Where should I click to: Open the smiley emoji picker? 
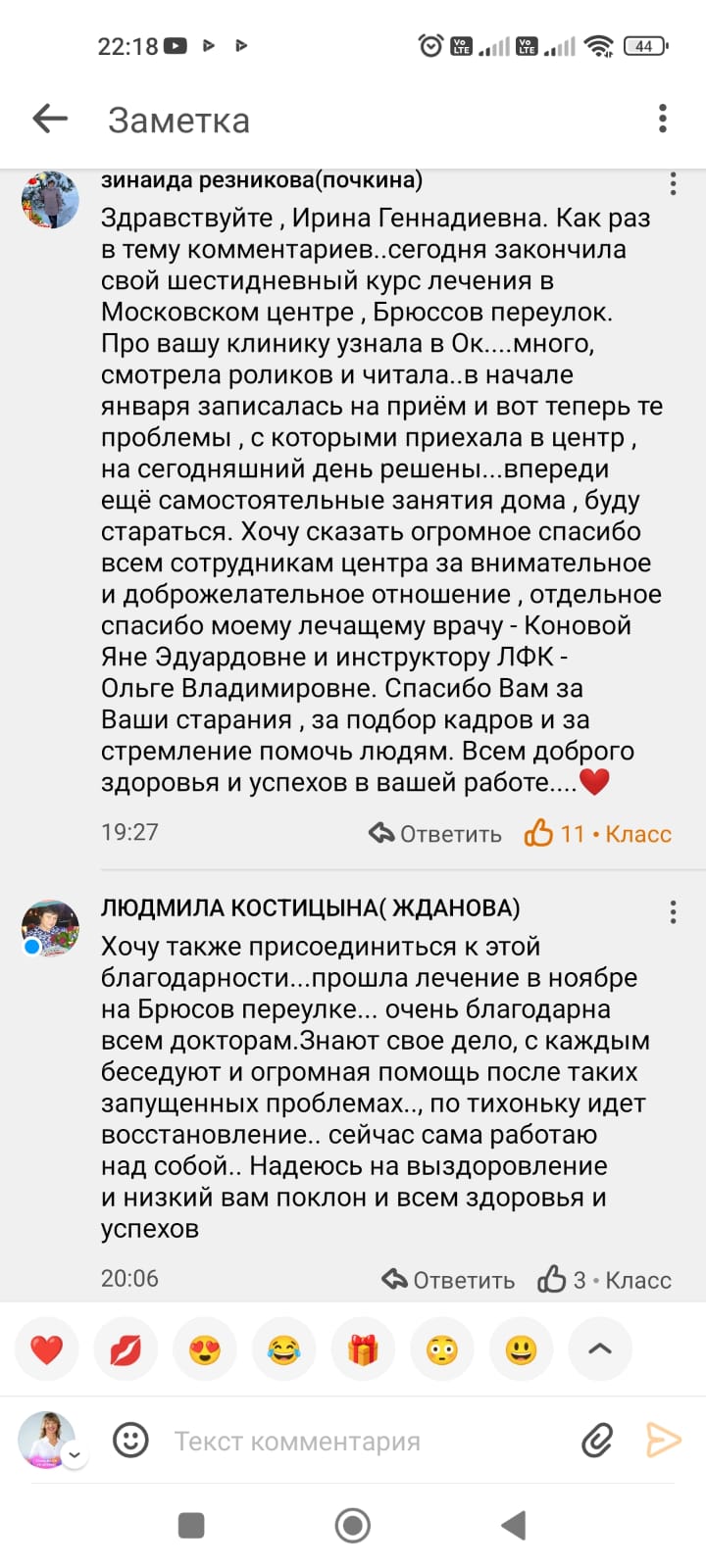pyautogui.click(x=130, y=1441)
